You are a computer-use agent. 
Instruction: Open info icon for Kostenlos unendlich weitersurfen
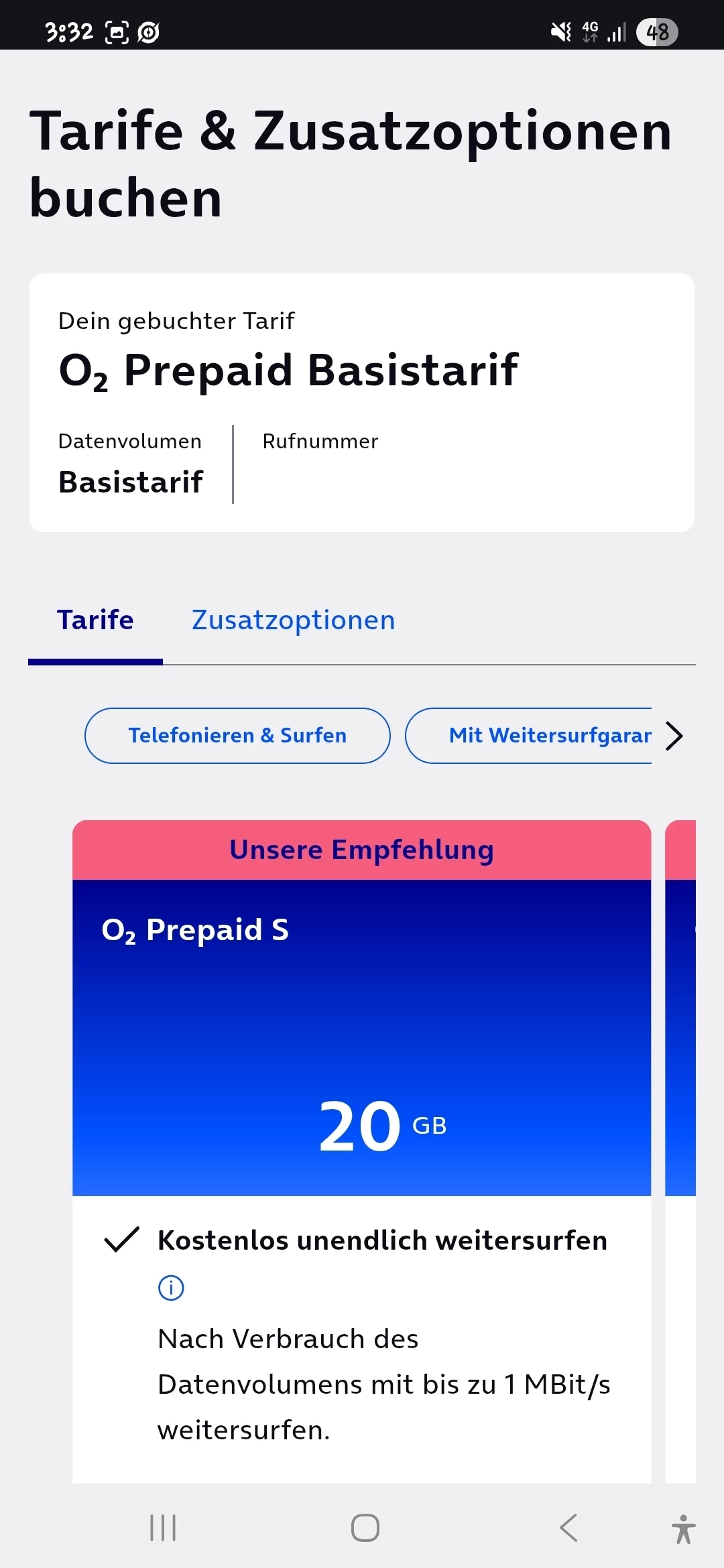pos(171,1287)
